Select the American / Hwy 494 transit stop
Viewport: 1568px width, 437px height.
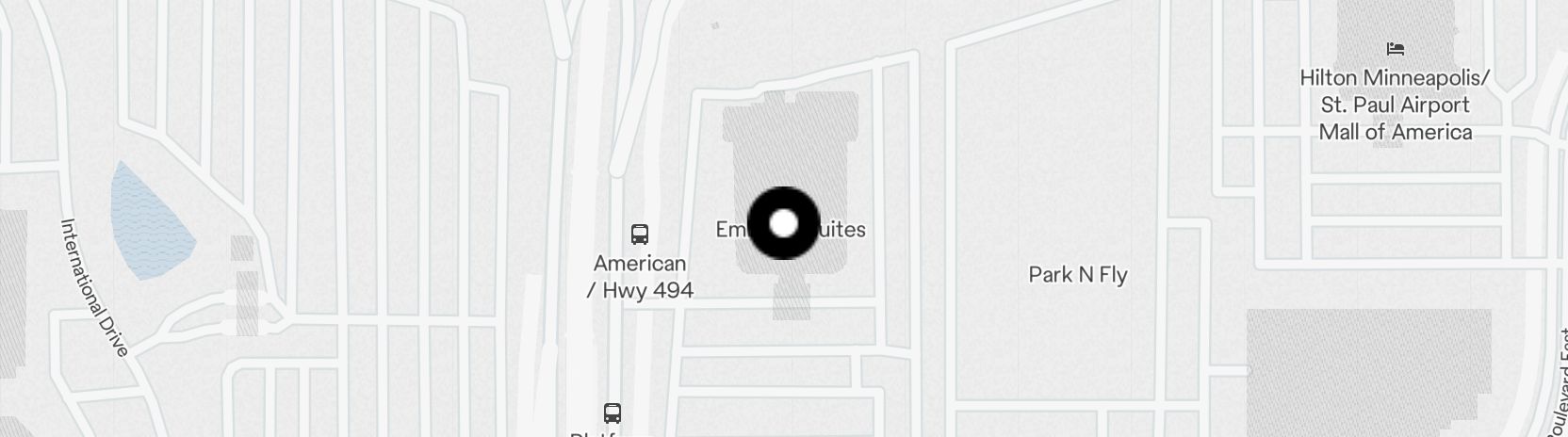640,234
